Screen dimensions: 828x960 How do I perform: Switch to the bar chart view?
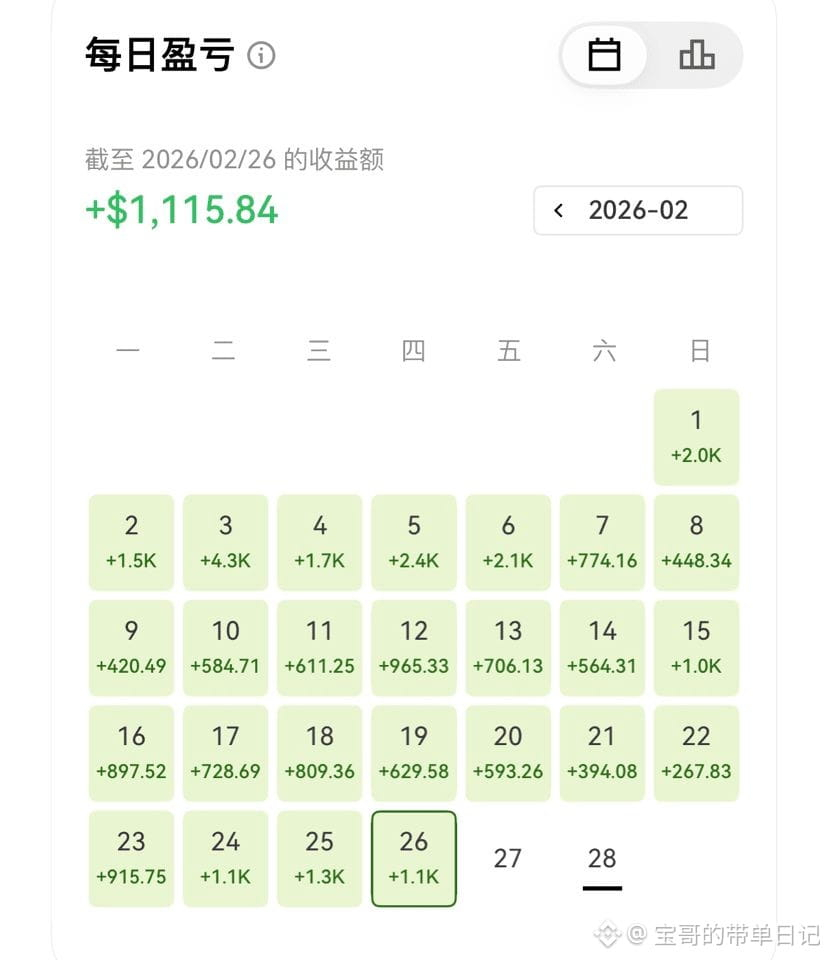click(696, 55)
